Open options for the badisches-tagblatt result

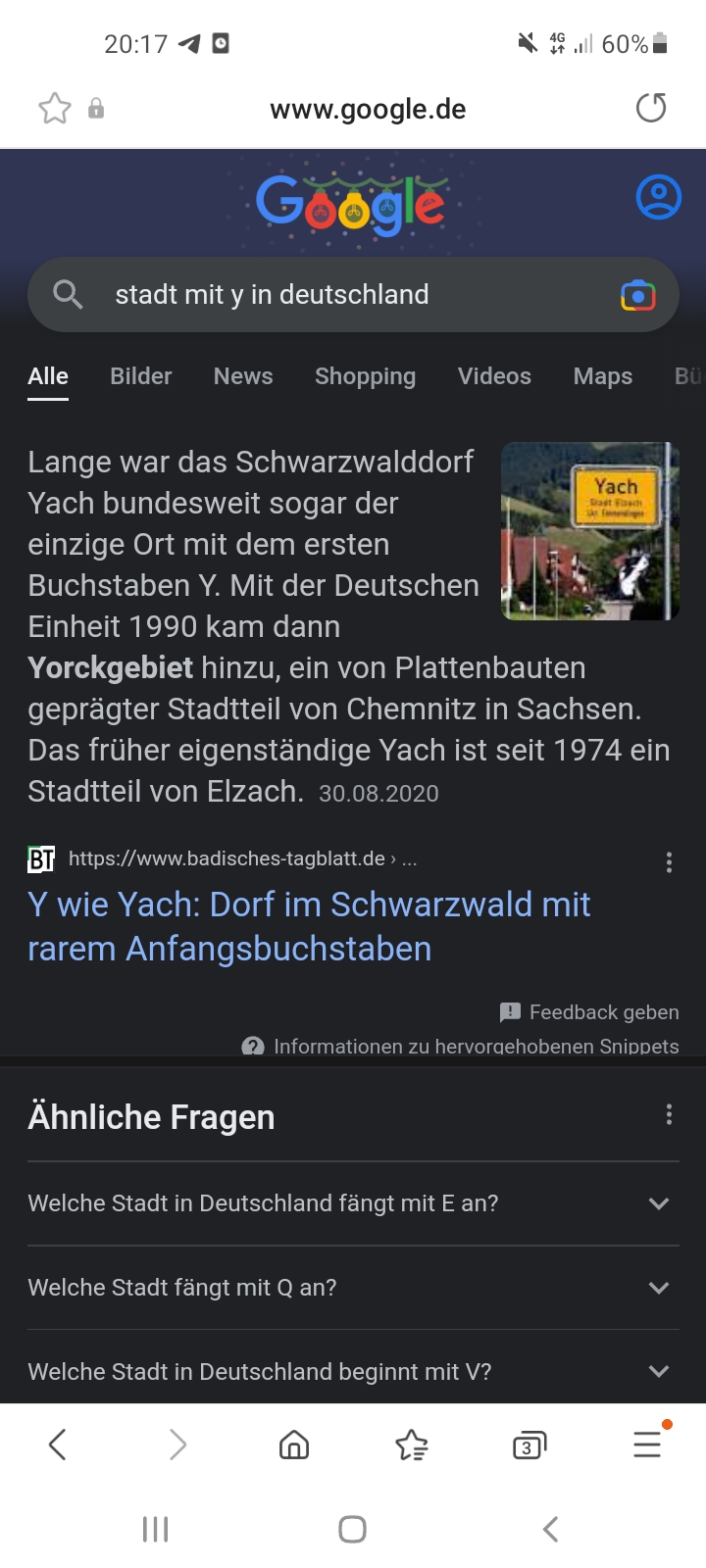point(669,862)
